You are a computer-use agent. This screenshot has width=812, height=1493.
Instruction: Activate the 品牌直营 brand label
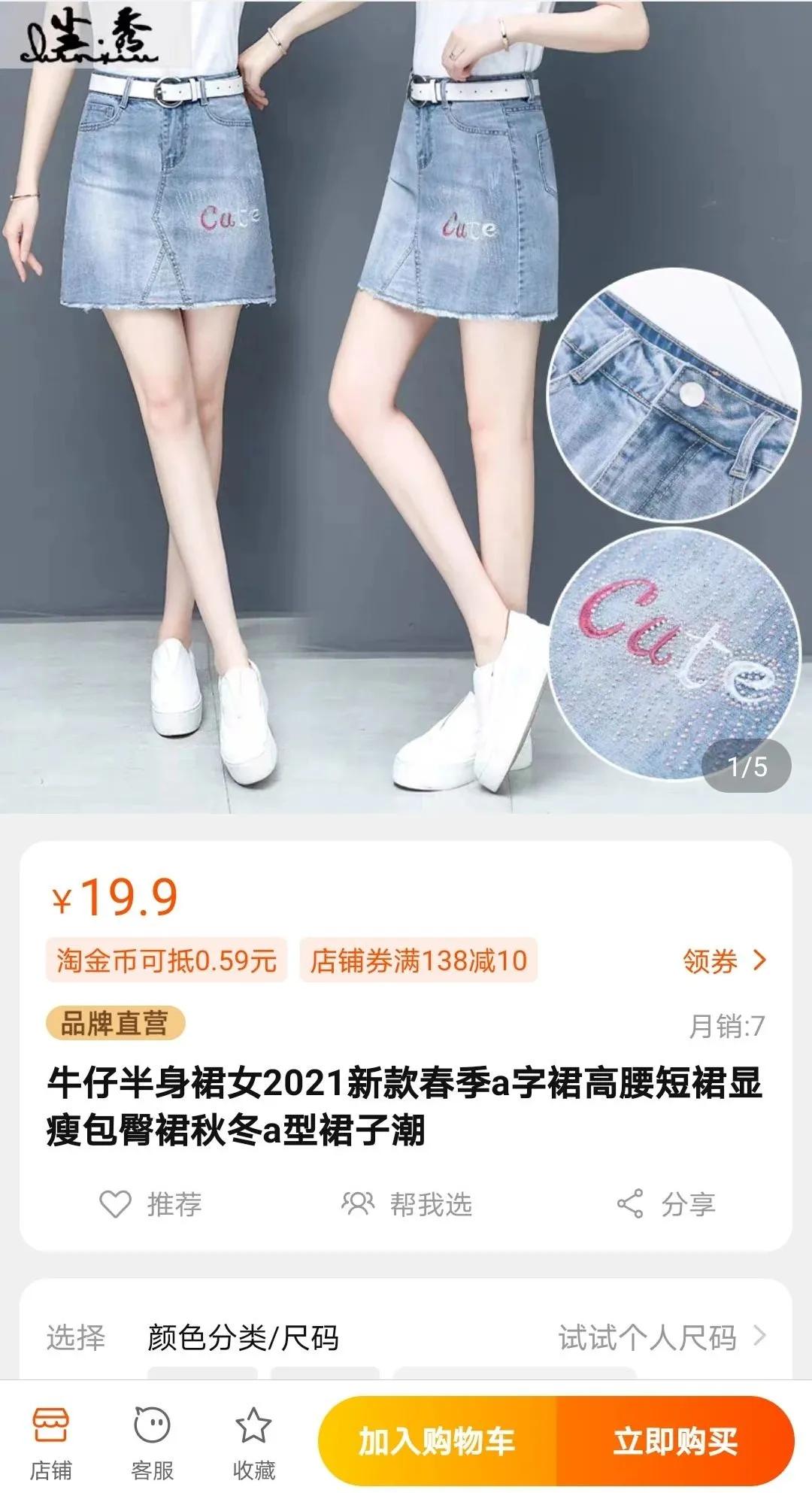(x=117, y=1021)
